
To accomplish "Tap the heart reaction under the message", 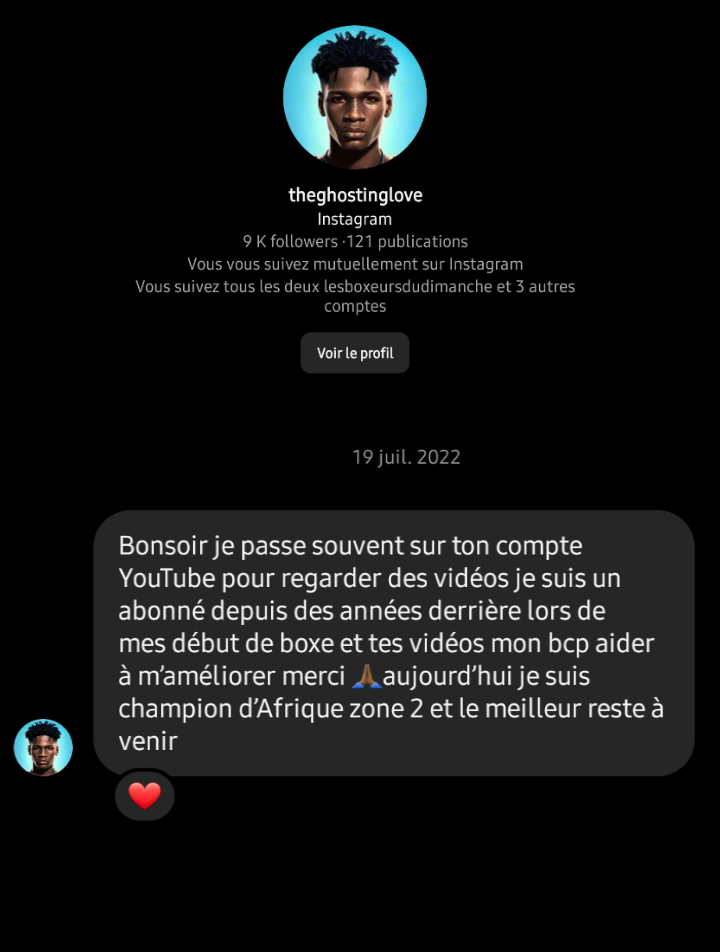I will (x=145, y=796).
